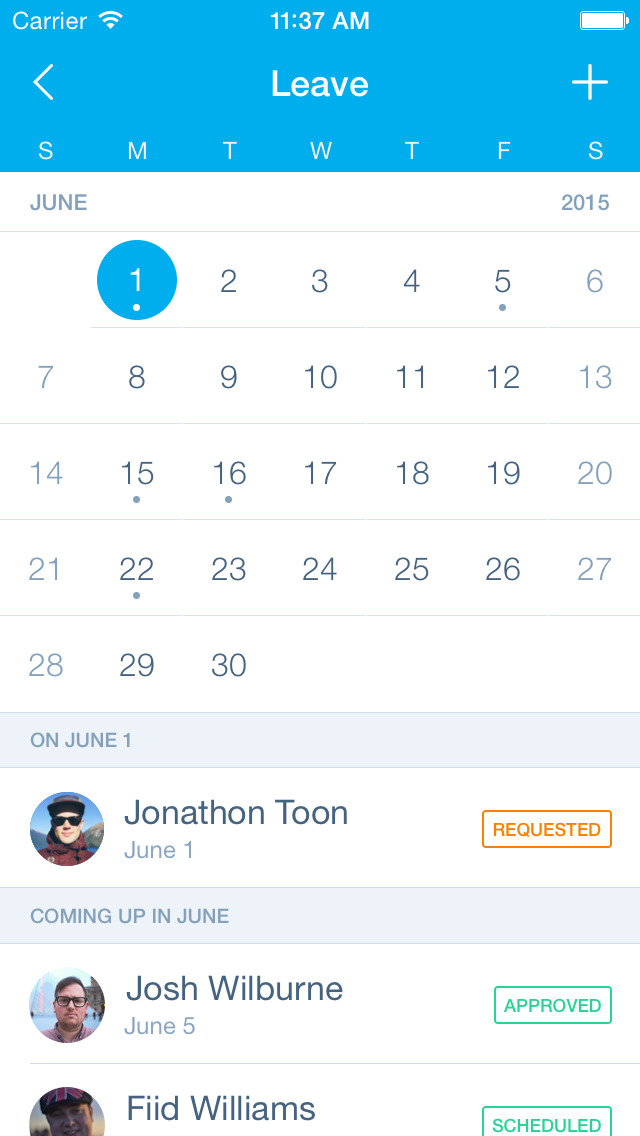640x1136 pixels.
Task: Select June 5 on the calendar
Action: pyautogui.click(x=502, y=281)
